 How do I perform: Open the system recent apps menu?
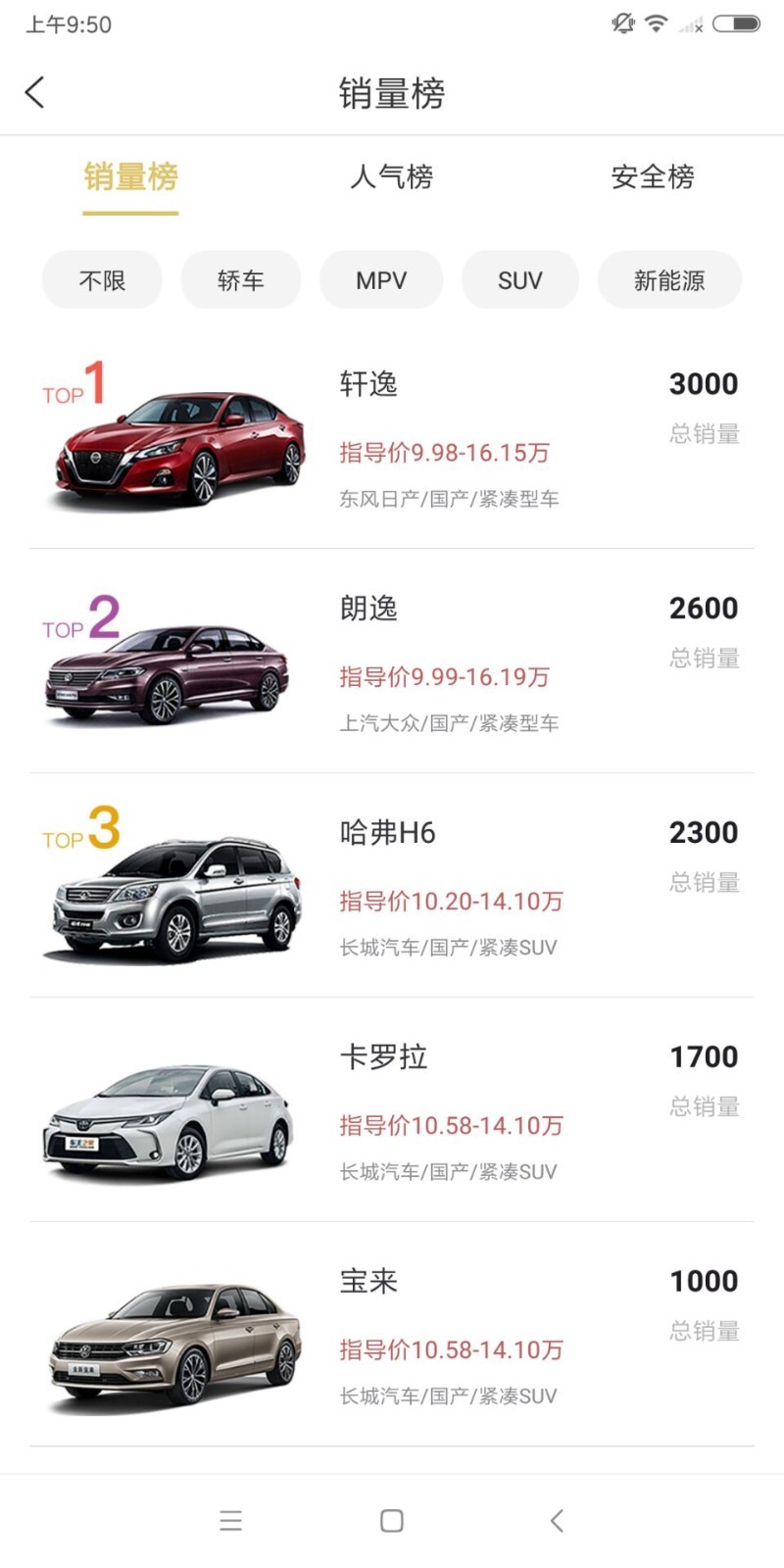(x=231, y=1521)
